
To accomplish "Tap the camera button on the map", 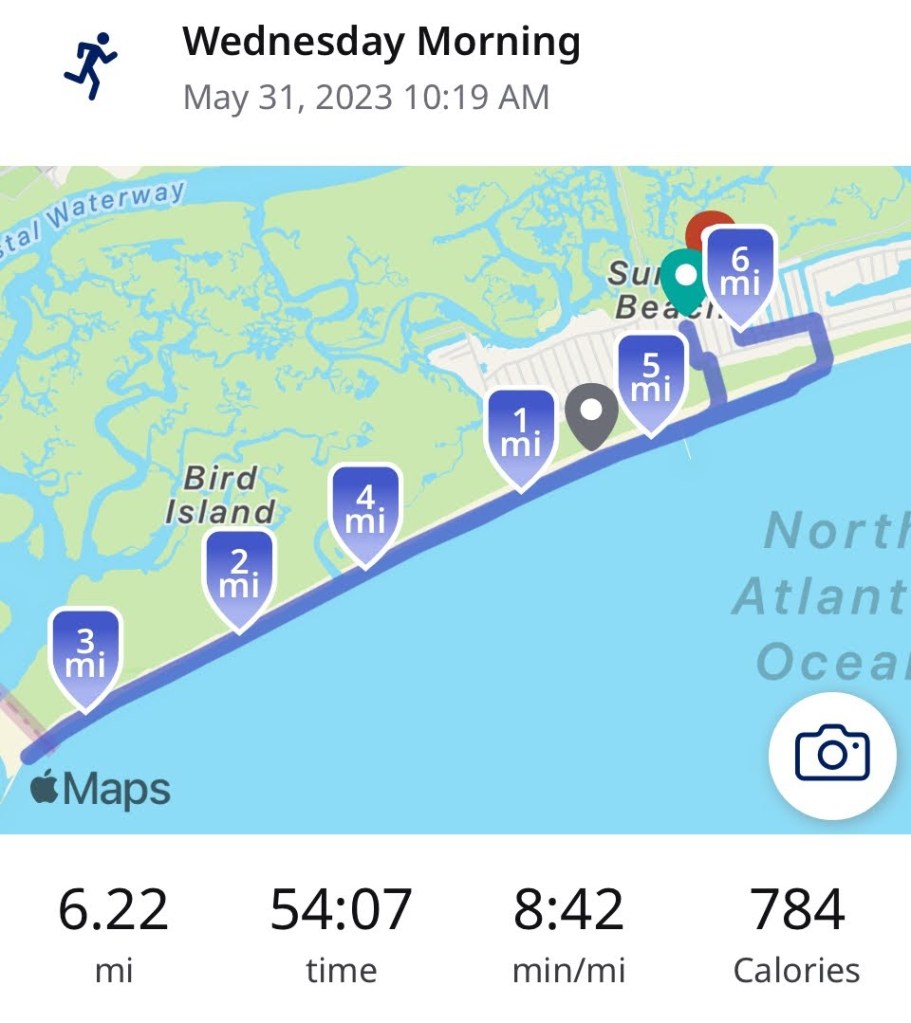I will 832,755.
